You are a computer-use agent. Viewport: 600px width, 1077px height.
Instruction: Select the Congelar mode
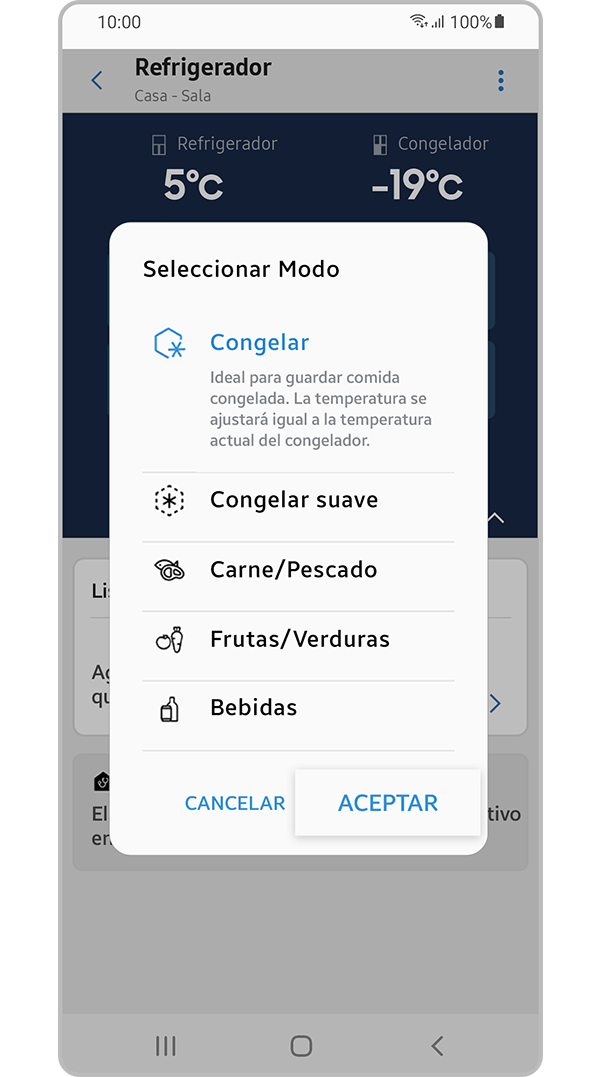click(x=298, y=387)
